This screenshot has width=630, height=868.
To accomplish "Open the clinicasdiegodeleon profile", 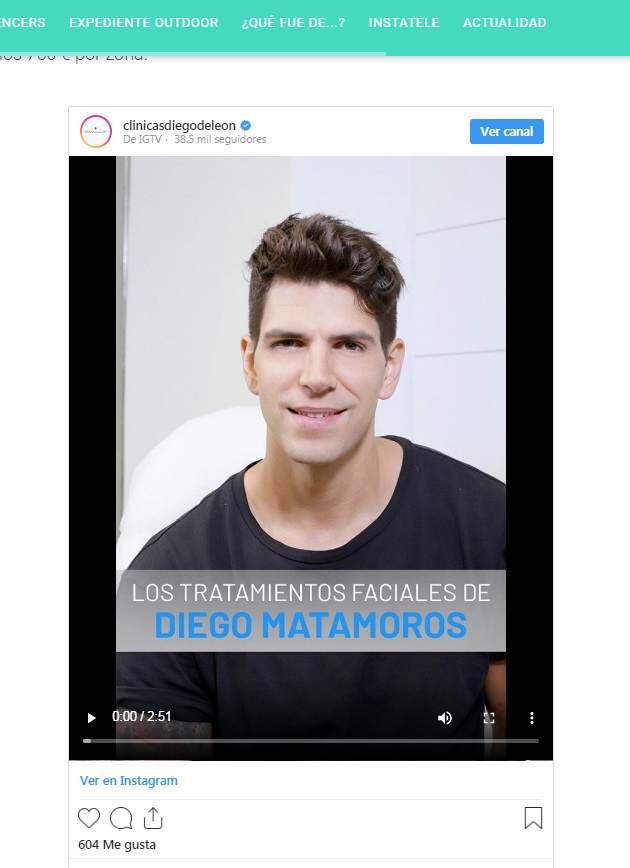I will click(x=179, y=125).
